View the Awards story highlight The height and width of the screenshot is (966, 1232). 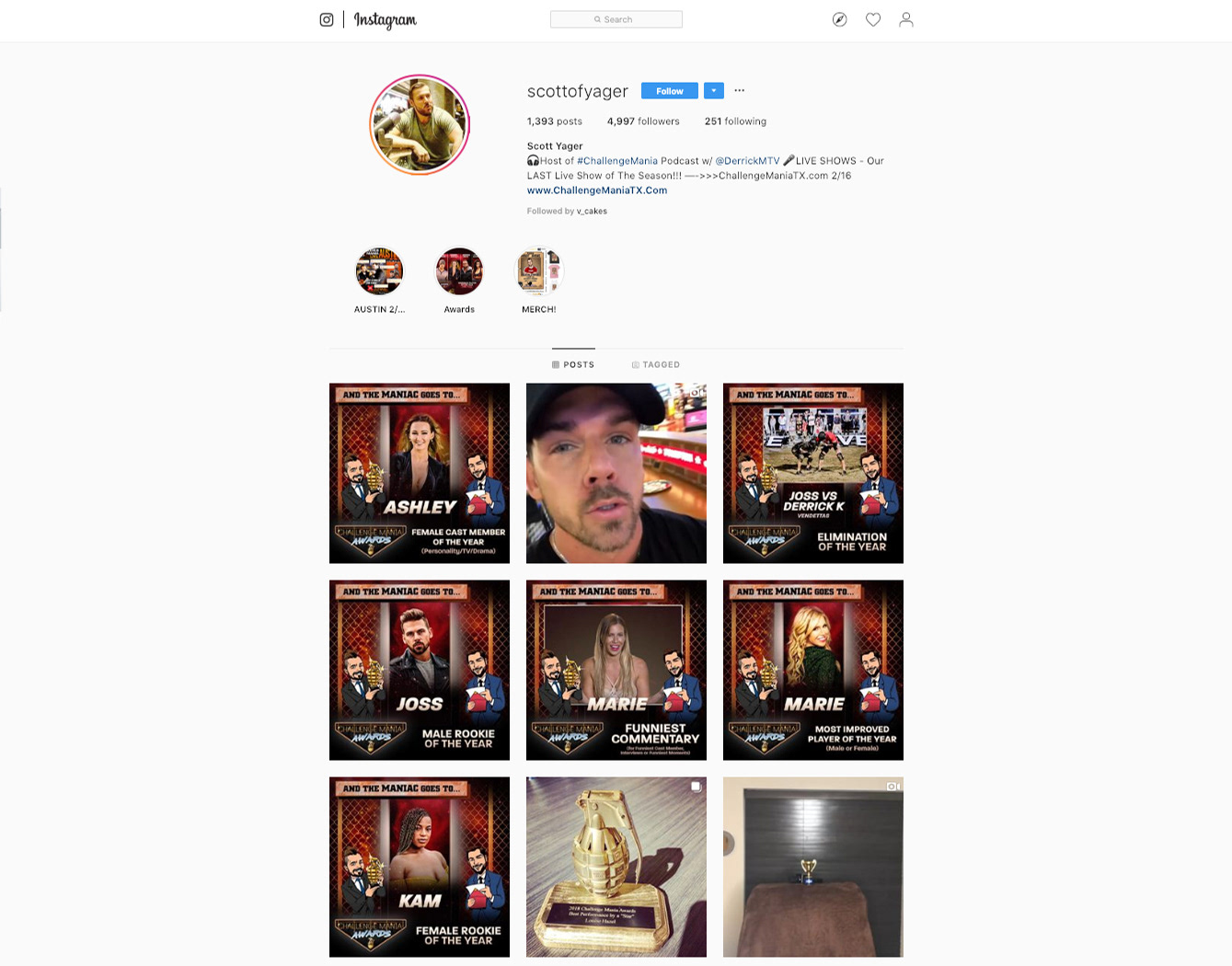point(459,272)
